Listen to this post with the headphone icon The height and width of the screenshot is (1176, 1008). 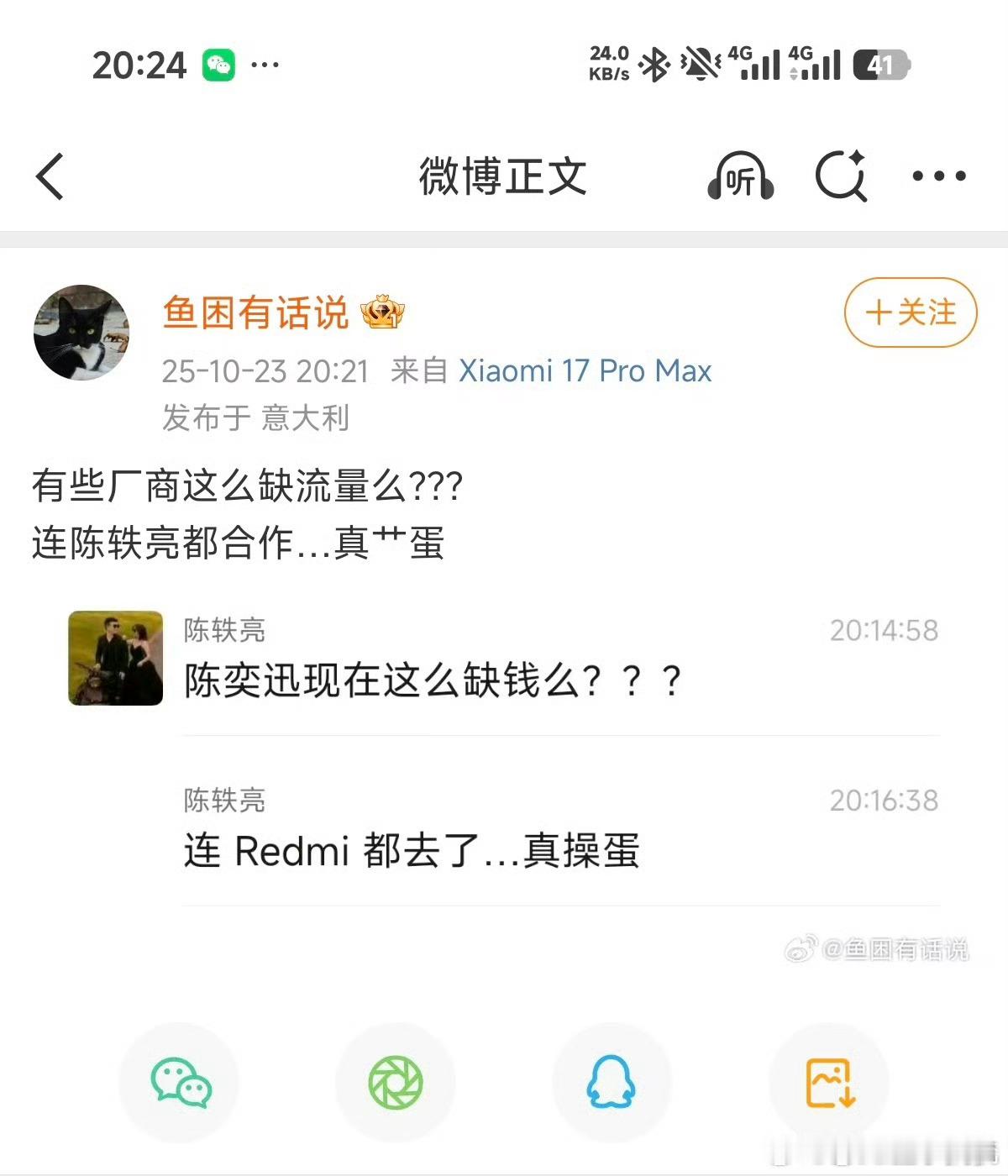[740, 176]
